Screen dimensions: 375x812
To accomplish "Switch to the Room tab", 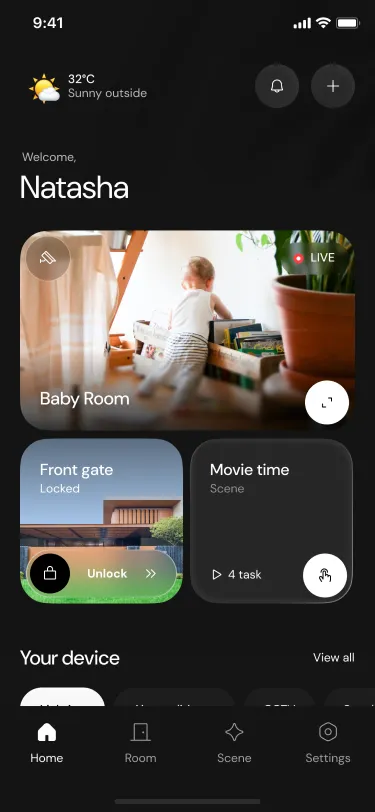I will [x=140, y=743].
